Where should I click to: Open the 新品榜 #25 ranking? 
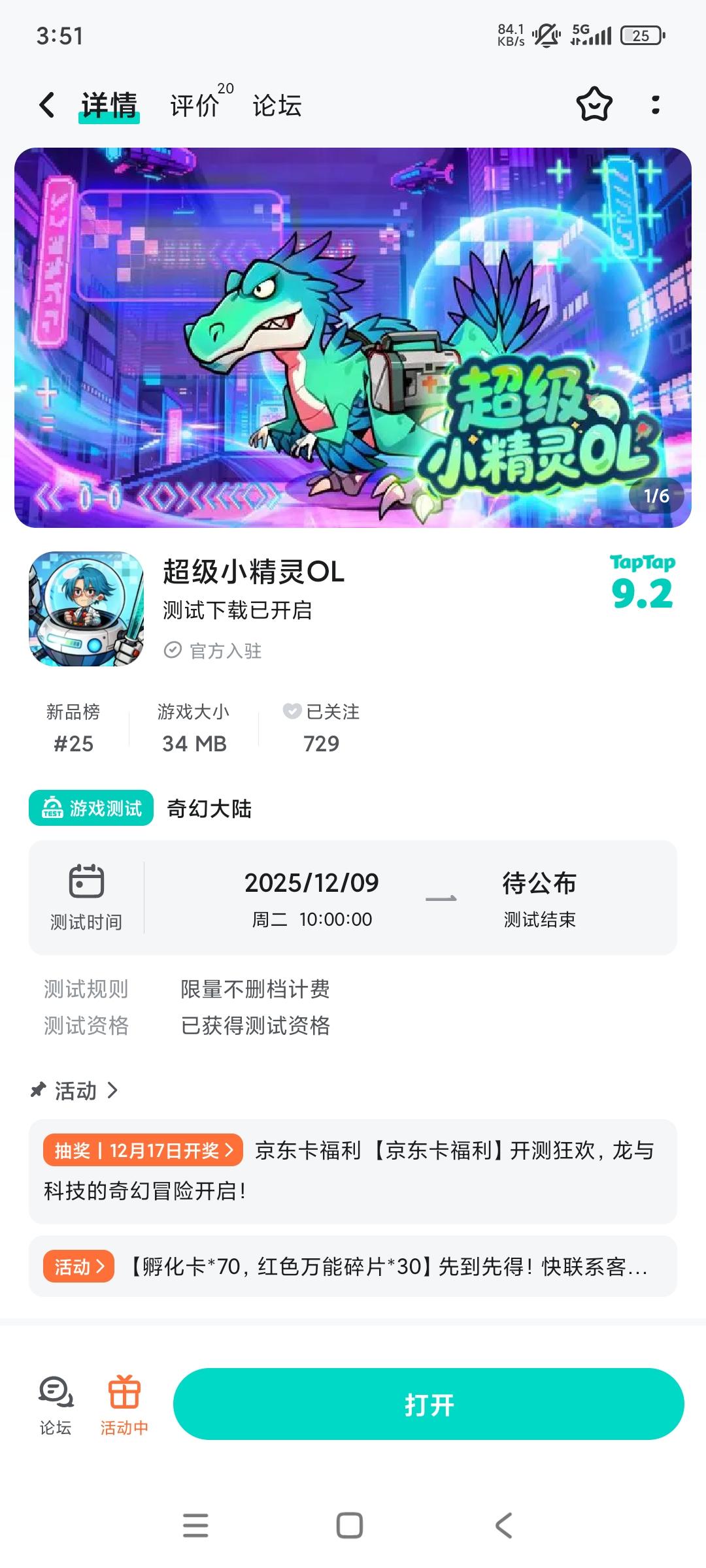73,728
